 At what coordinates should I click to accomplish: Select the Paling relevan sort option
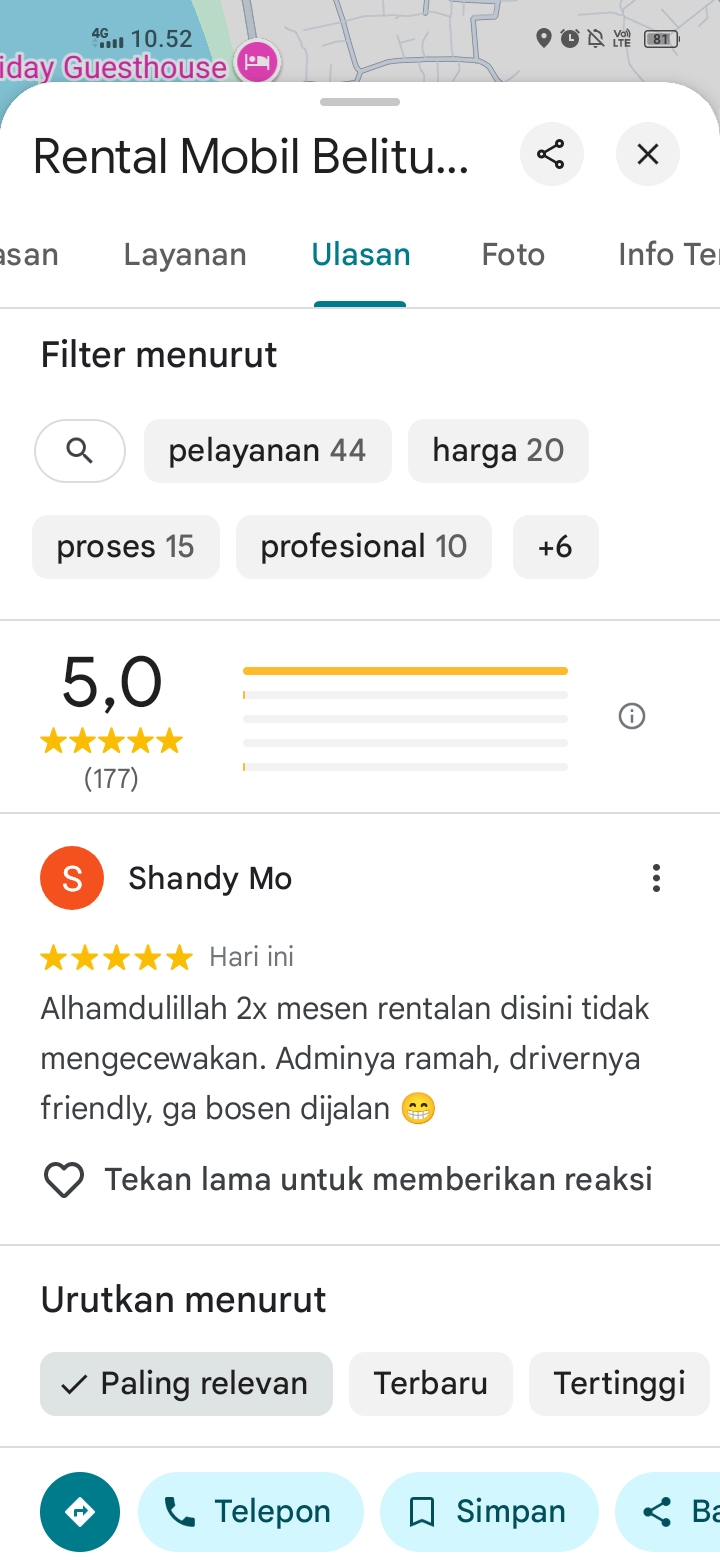186,1384
